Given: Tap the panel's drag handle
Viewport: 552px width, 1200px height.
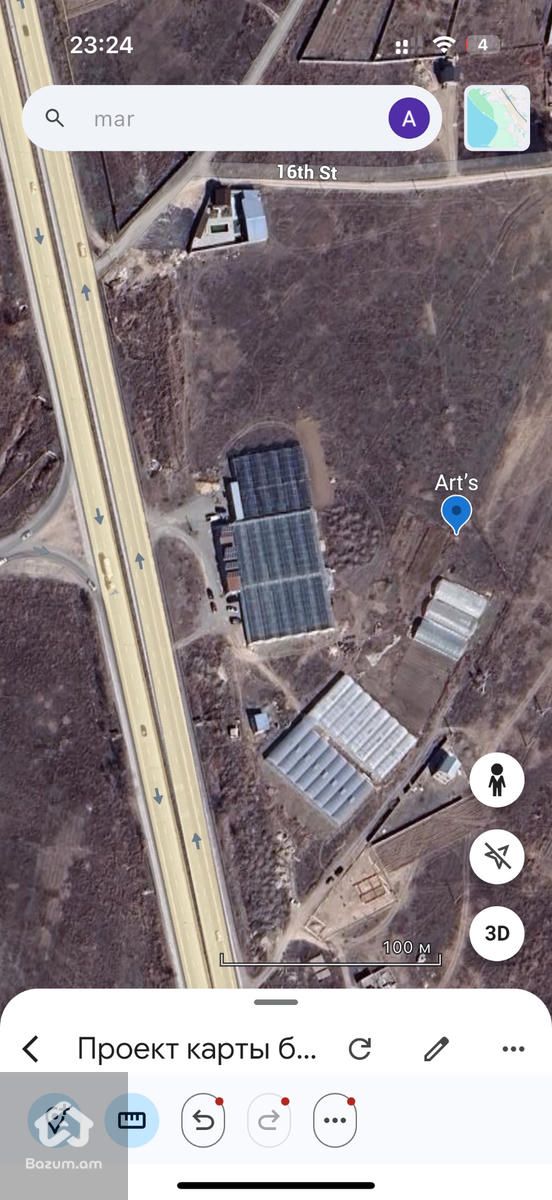Looking at the screenshot, I should tap(276, 1002).
